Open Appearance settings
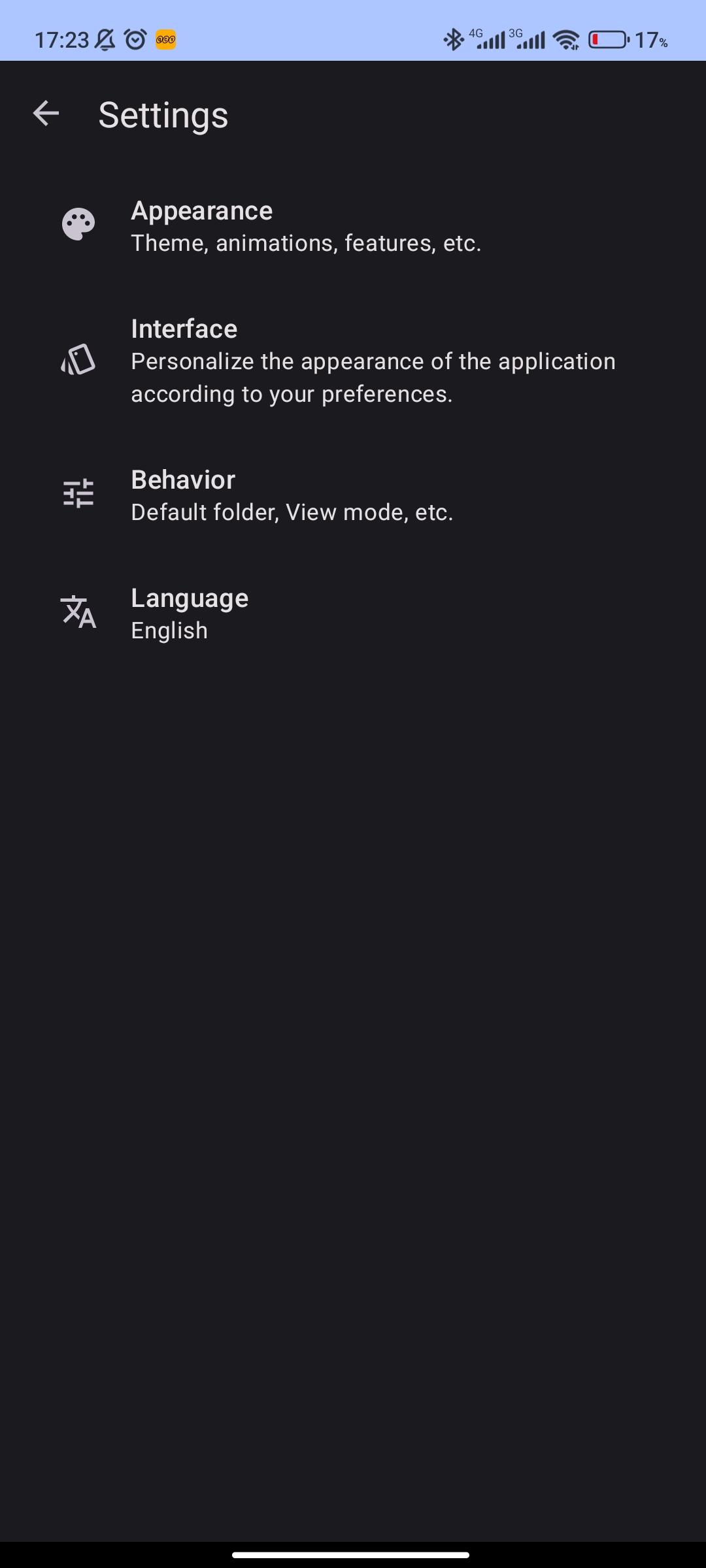Image resolution: width=706 pixels, height=1568 pixels. [x=353, y=226]
